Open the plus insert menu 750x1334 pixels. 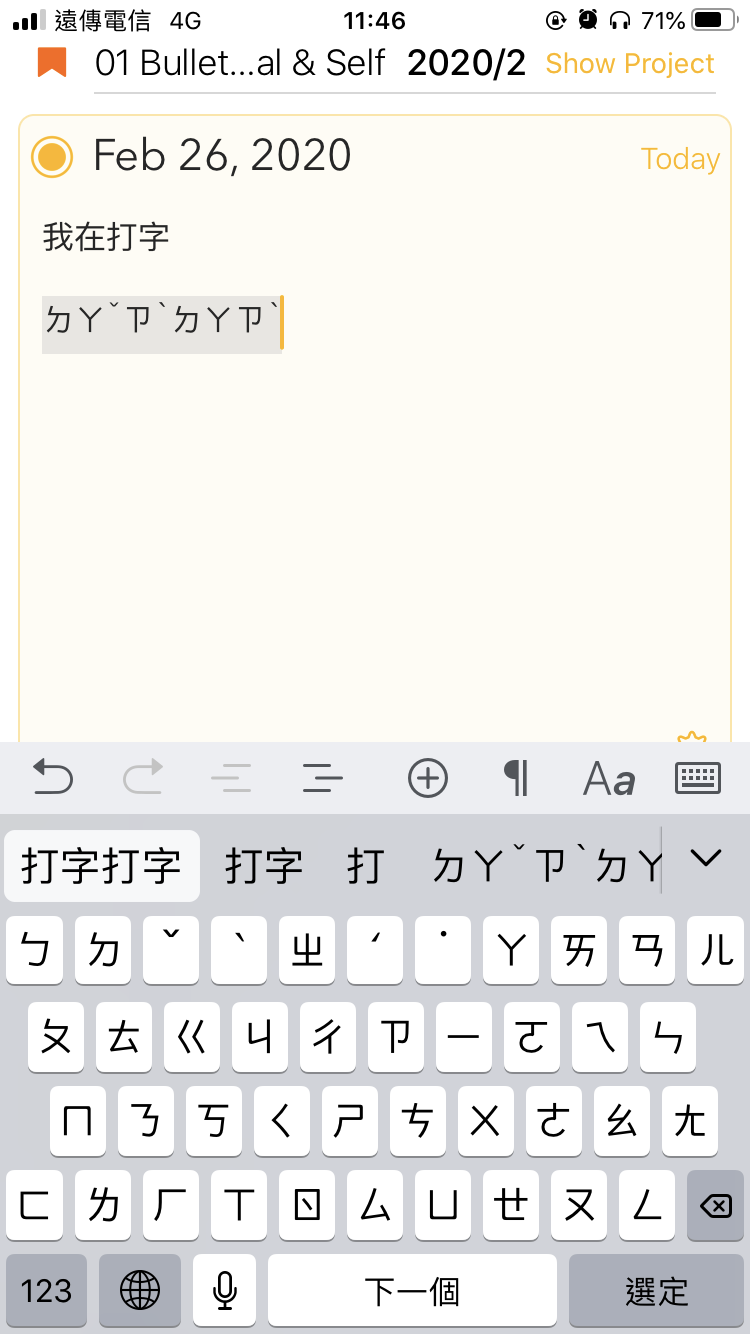pyautogui.click(x=428, y=777)
